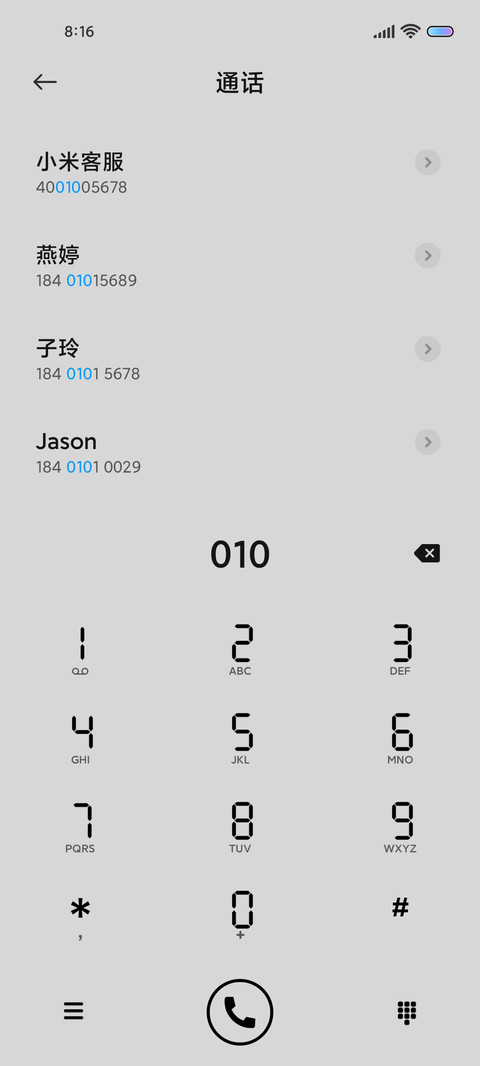Open details chevron for 燕婷
This screenshot has width=480, height=1066.
428,256
